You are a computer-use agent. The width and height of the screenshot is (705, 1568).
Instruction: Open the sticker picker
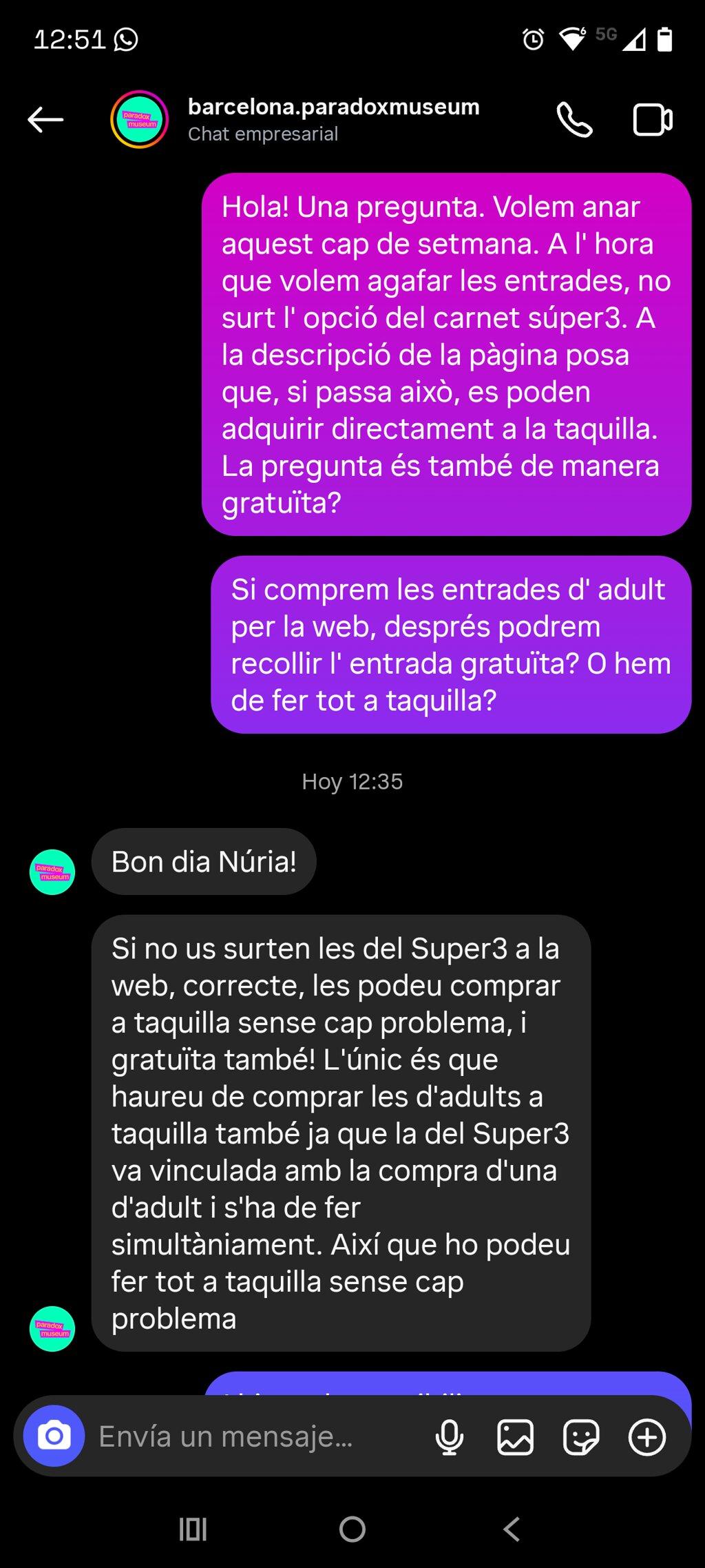click(x=581, y=1437)
